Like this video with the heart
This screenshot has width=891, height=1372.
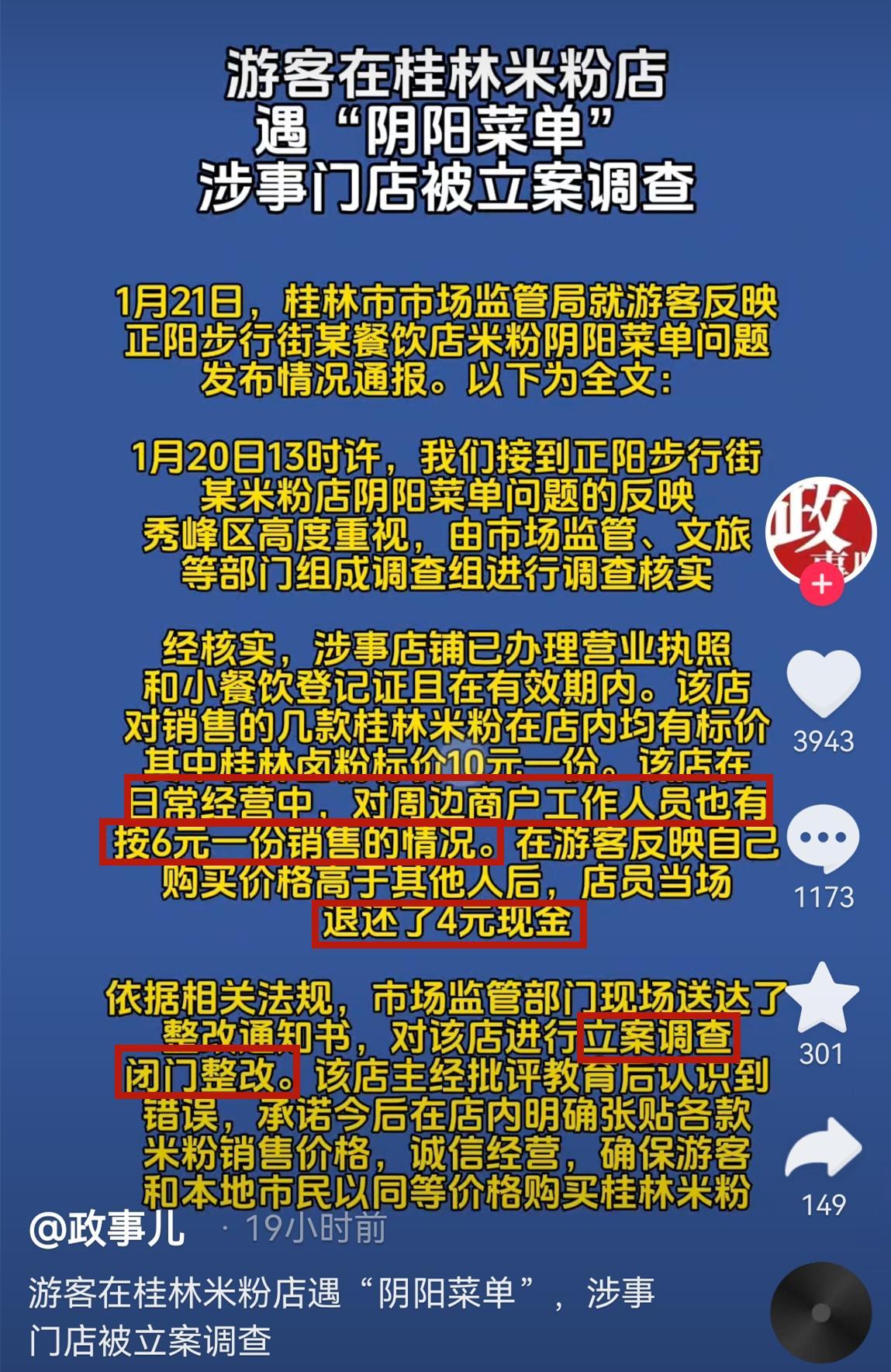[x=823, y=683]
